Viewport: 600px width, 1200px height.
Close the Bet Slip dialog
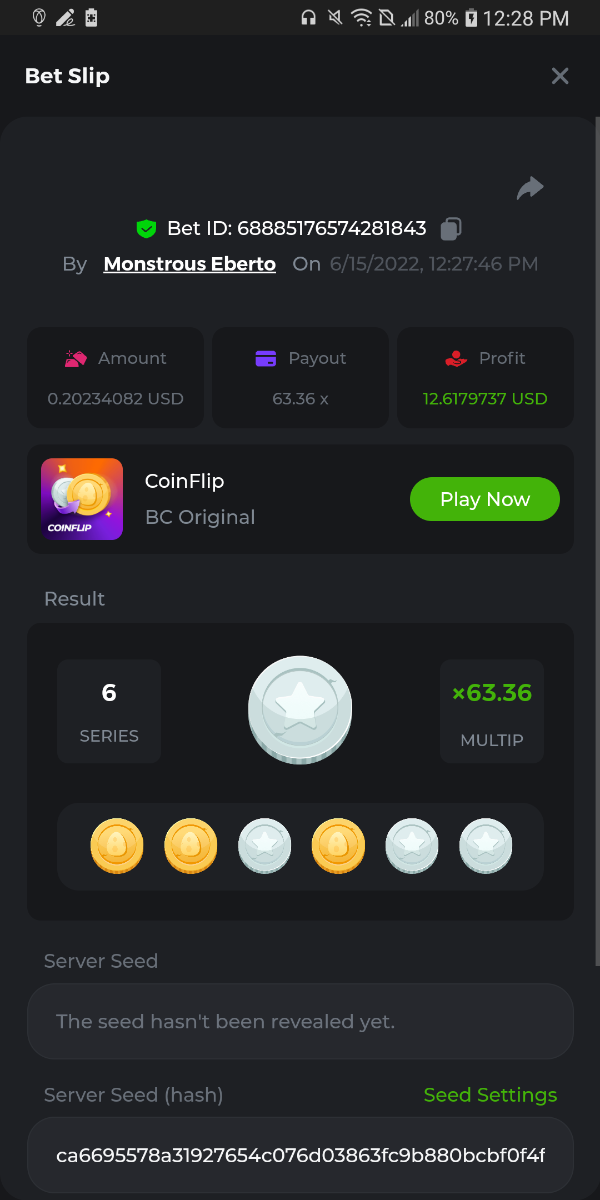[x=560, y=76]
